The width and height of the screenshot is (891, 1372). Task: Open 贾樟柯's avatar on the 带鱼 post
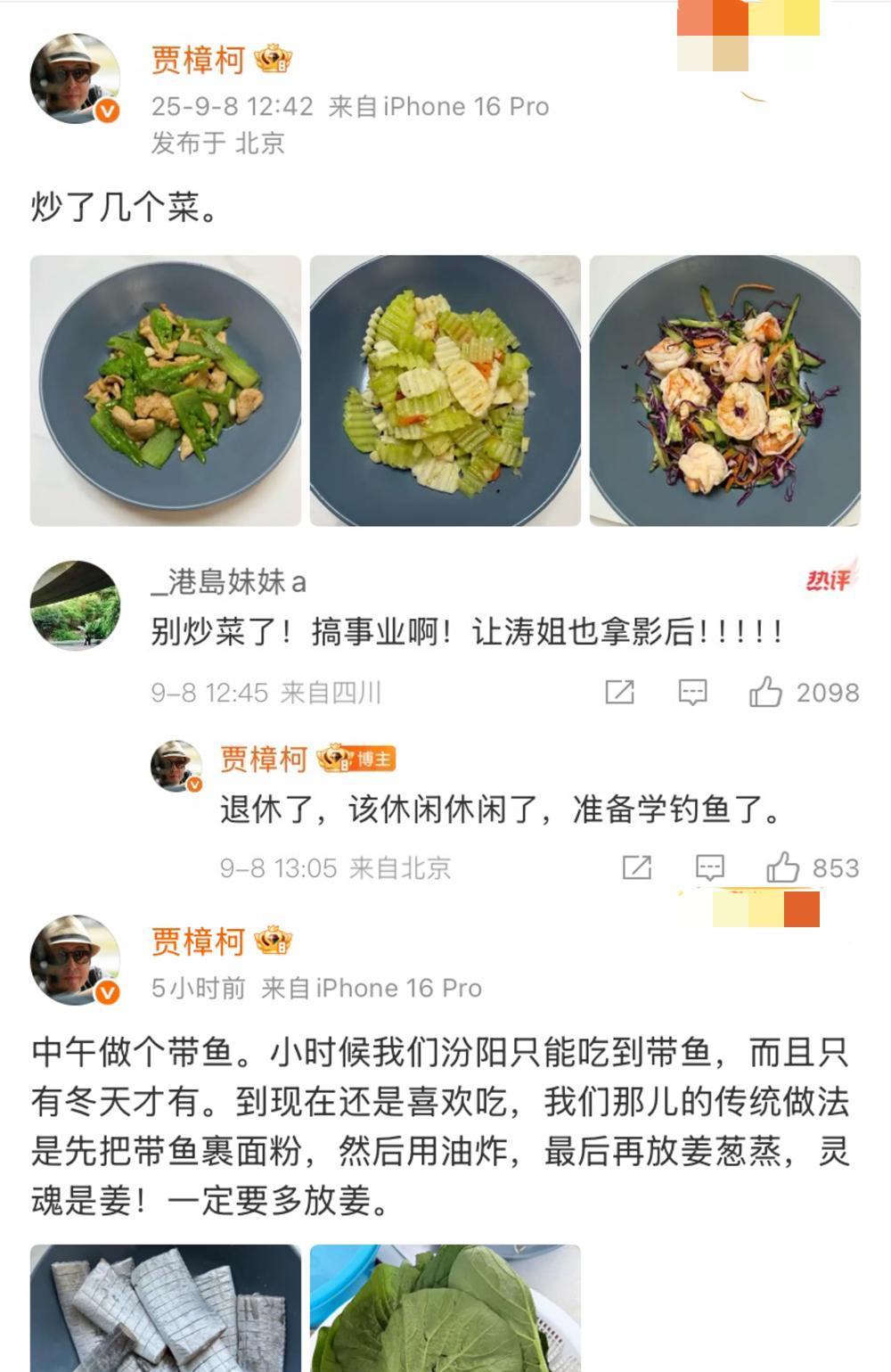click(x=75, y=960)
